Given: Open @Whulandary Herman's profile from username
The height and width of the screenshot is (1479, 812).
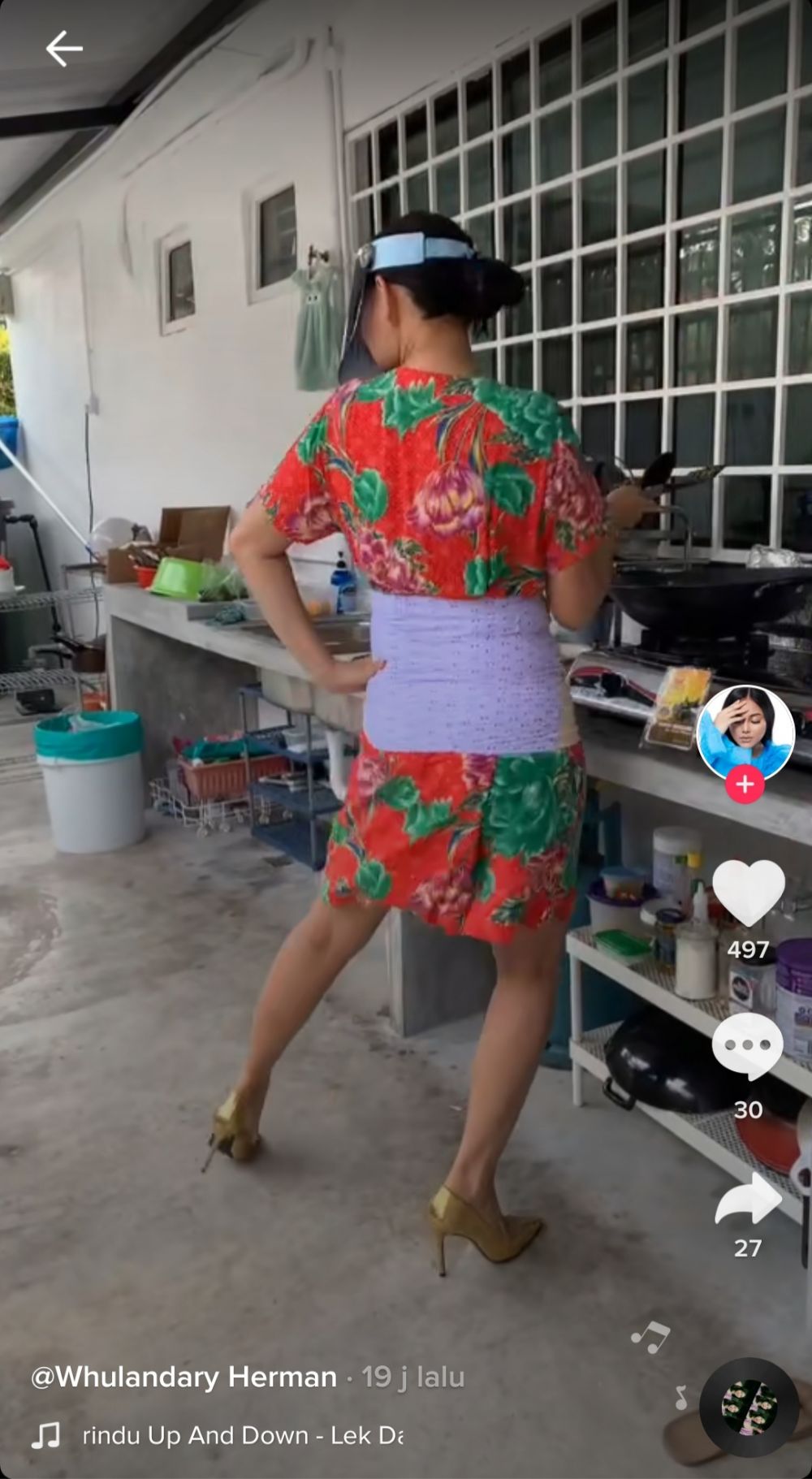Looking at the screenshot, I should (x=184, y=1377).
